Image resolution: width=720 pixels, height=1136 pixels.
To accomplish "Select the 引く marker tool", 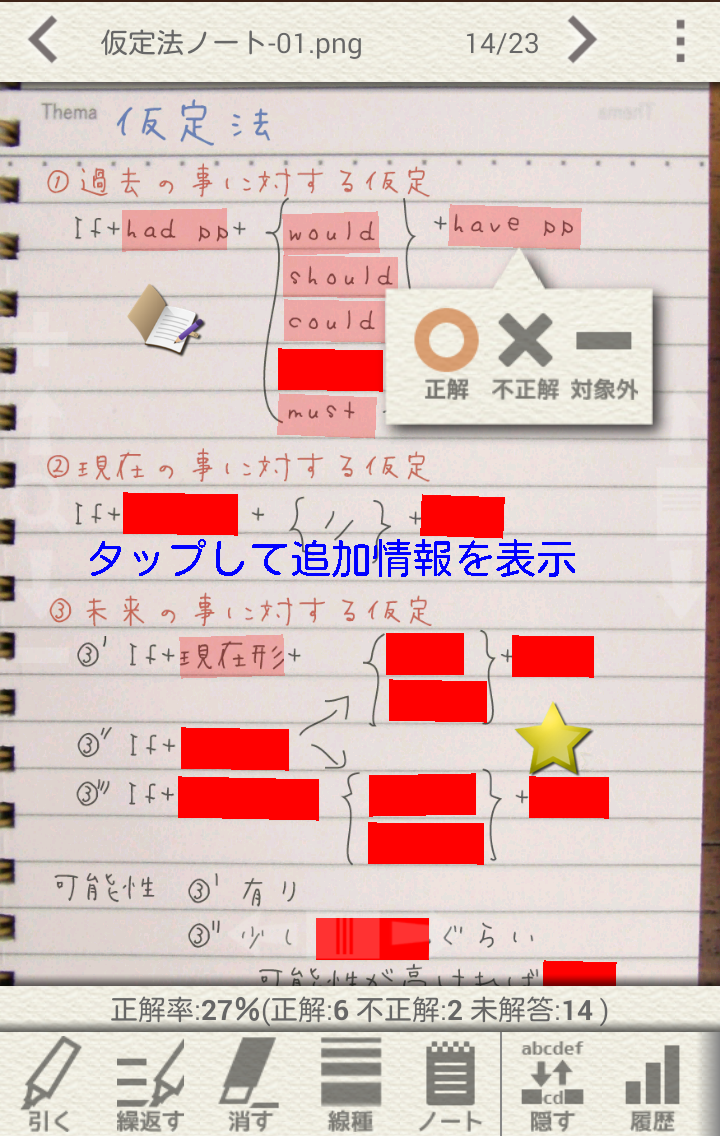I will click(x=50, y=1084).
